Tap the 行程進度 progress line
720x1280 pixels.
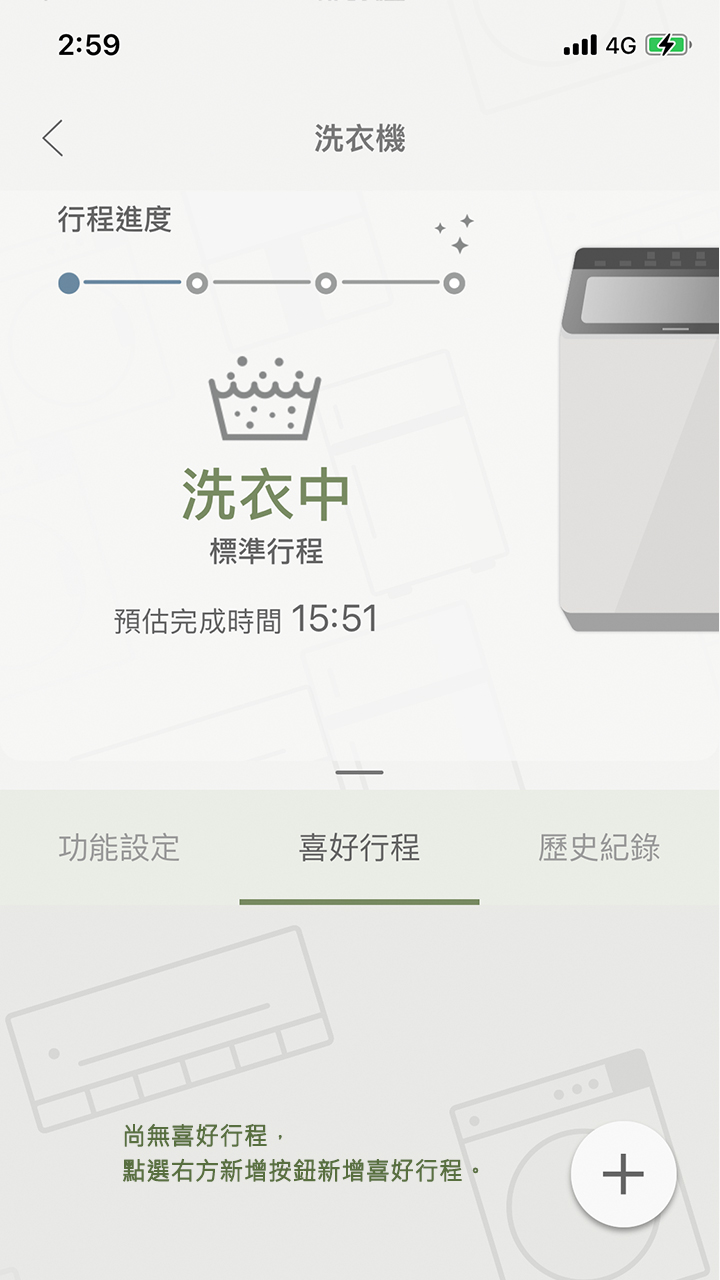click(x=260, y=283)
